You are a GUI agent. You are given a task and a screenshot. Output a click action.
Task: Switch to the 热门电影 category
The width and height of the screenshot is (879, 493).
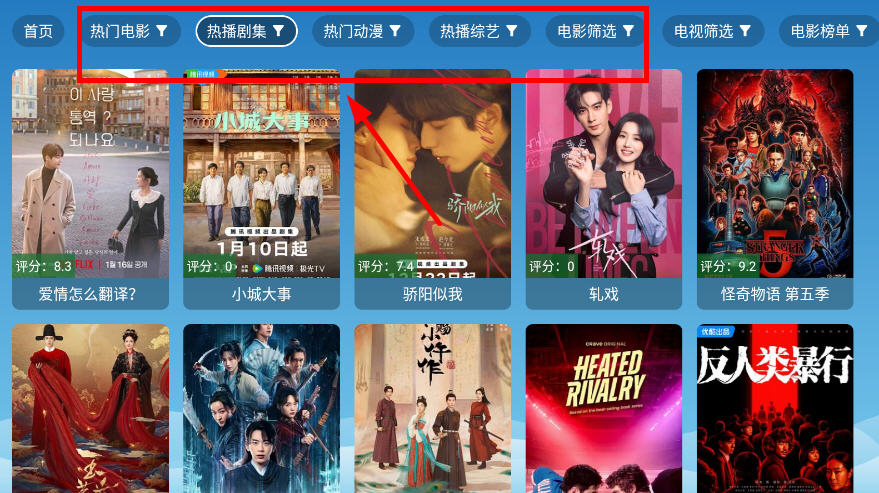(129, 31)
